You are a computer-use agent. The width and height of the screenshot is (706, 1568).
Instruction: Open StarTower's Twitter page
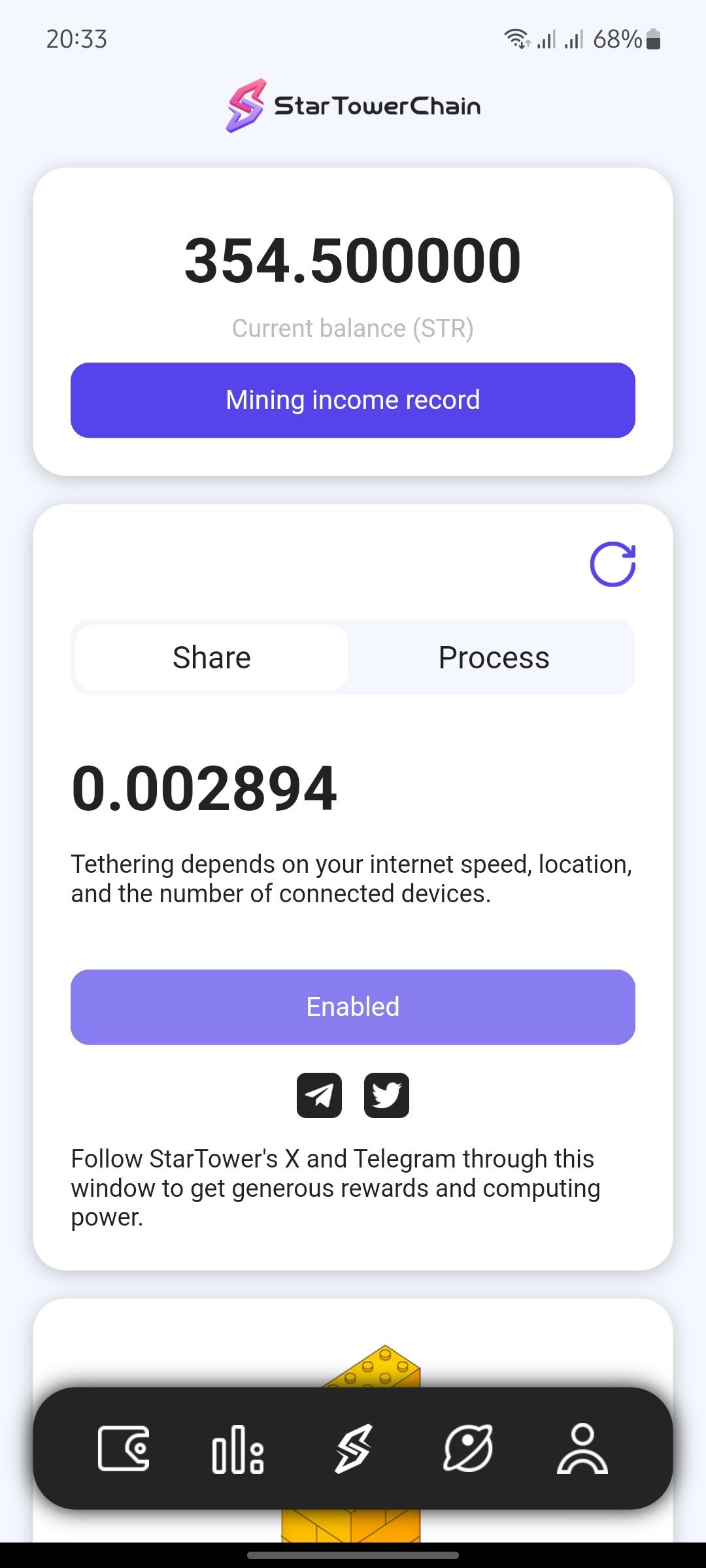[386, 1095]
